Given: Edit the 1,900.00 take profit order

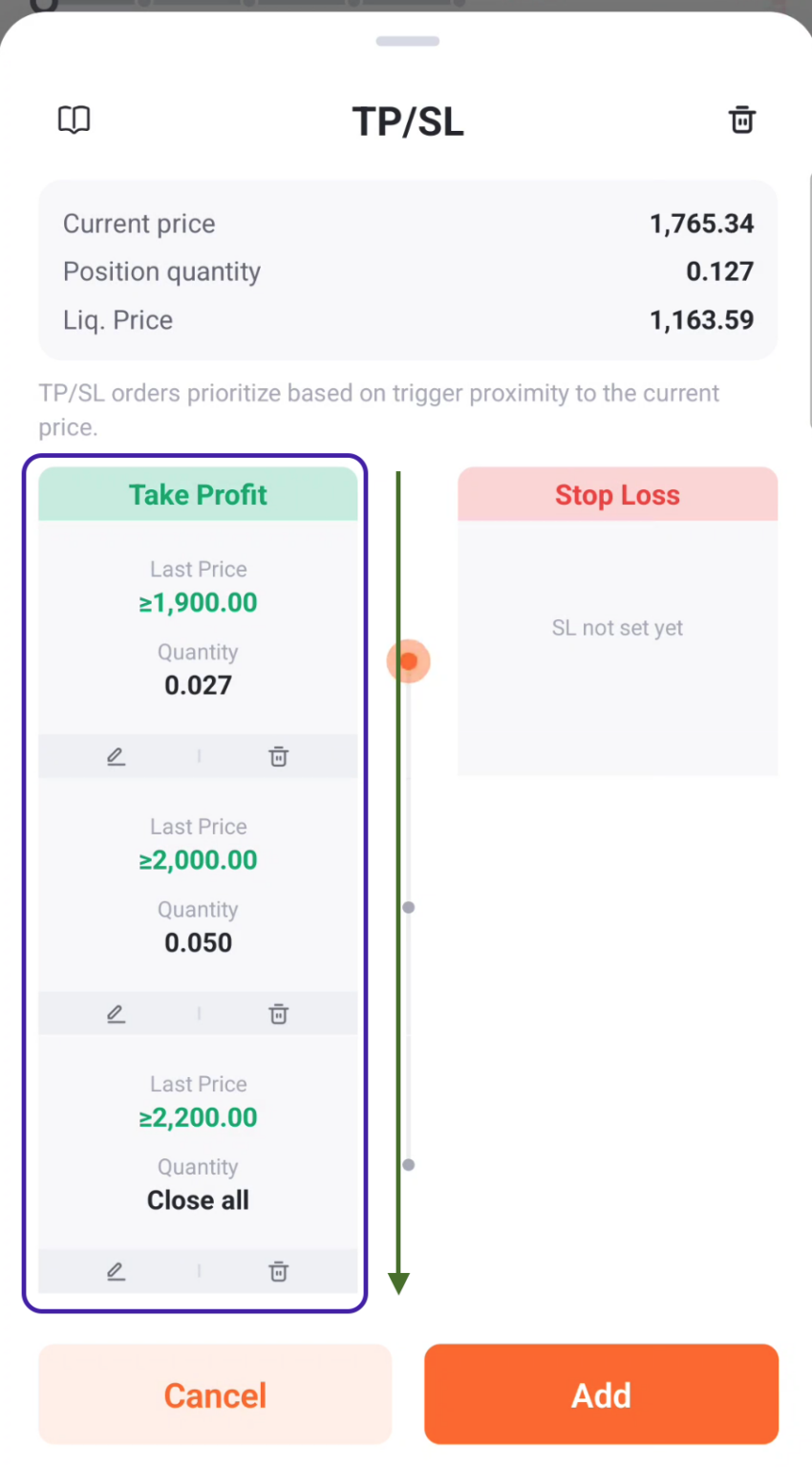Looking at the screenshot, I should (x=116, y=756).
